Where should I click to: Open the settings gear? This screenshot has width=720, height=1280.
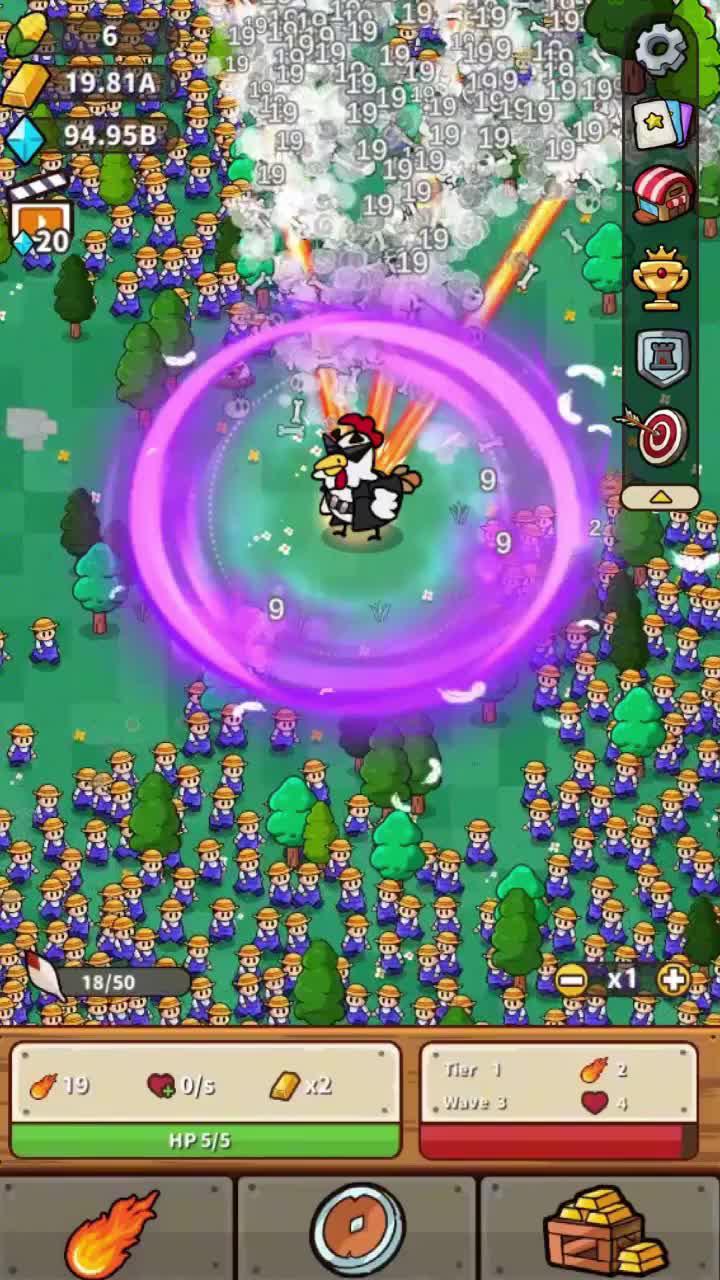coord(661,47)
